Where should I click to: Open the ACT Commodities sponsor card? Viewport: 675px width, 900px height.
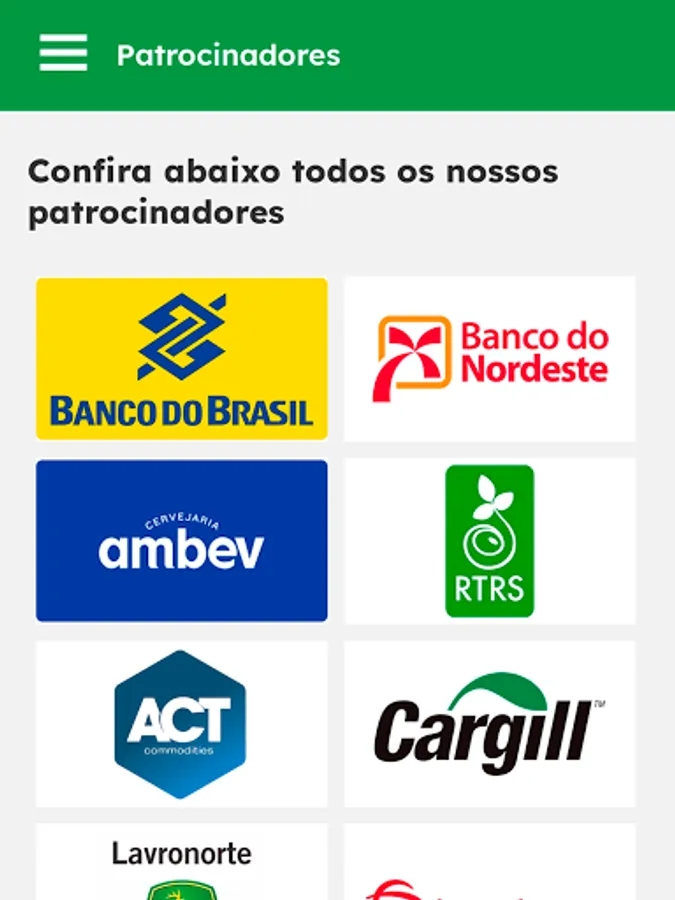(181, 724)
